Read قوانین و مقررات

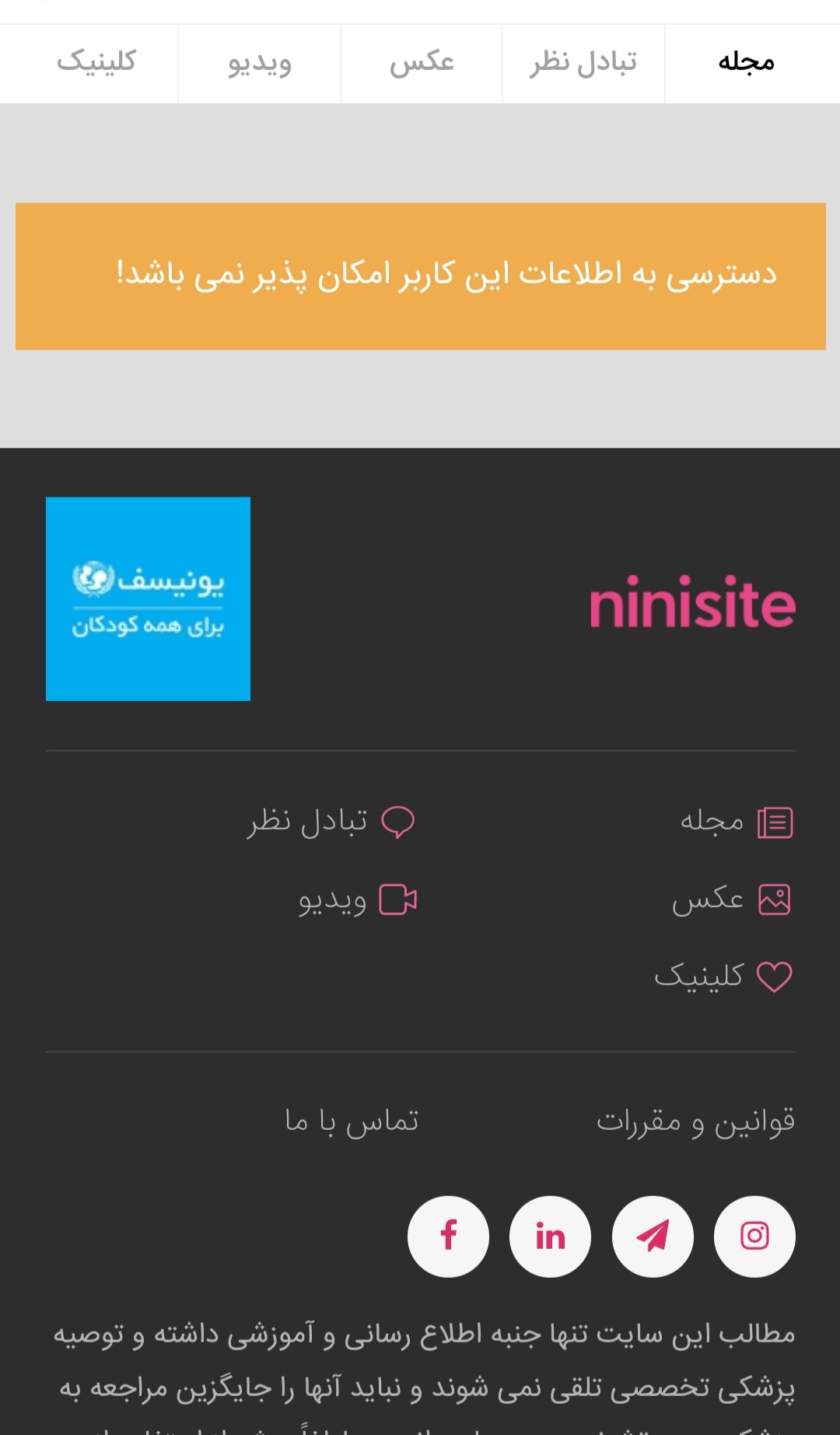695,1121
